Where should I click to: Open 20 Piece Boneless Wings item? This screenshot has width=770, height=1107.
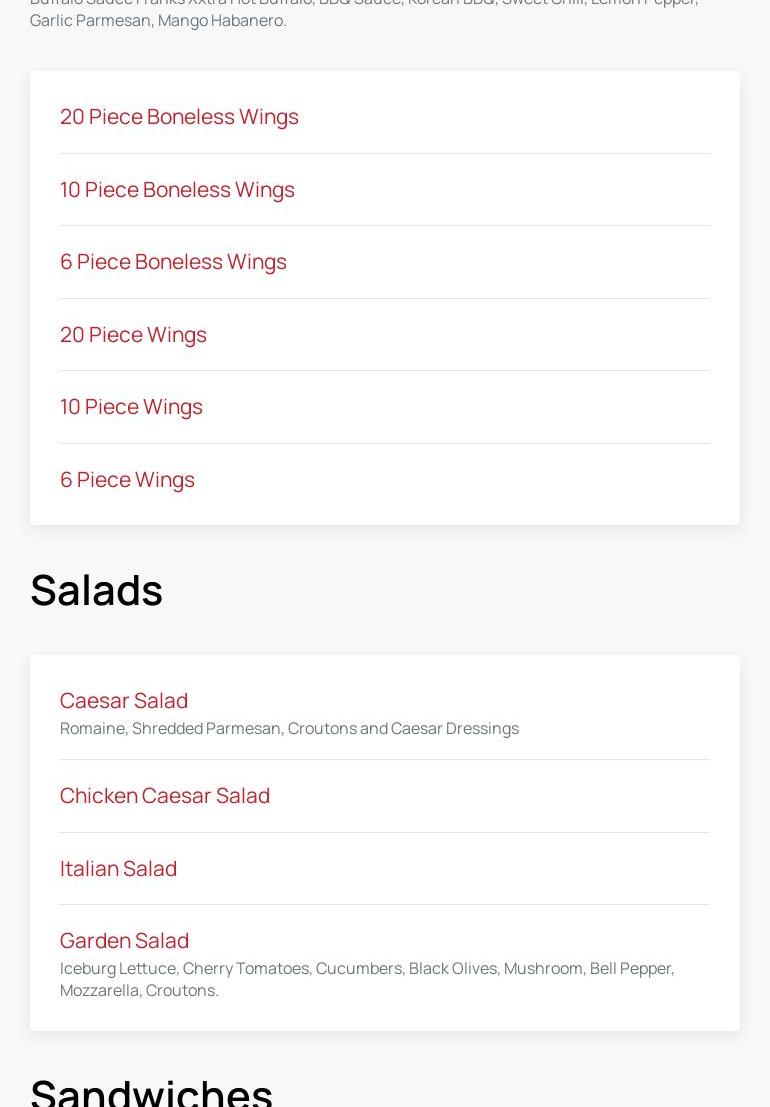(179, 117)
